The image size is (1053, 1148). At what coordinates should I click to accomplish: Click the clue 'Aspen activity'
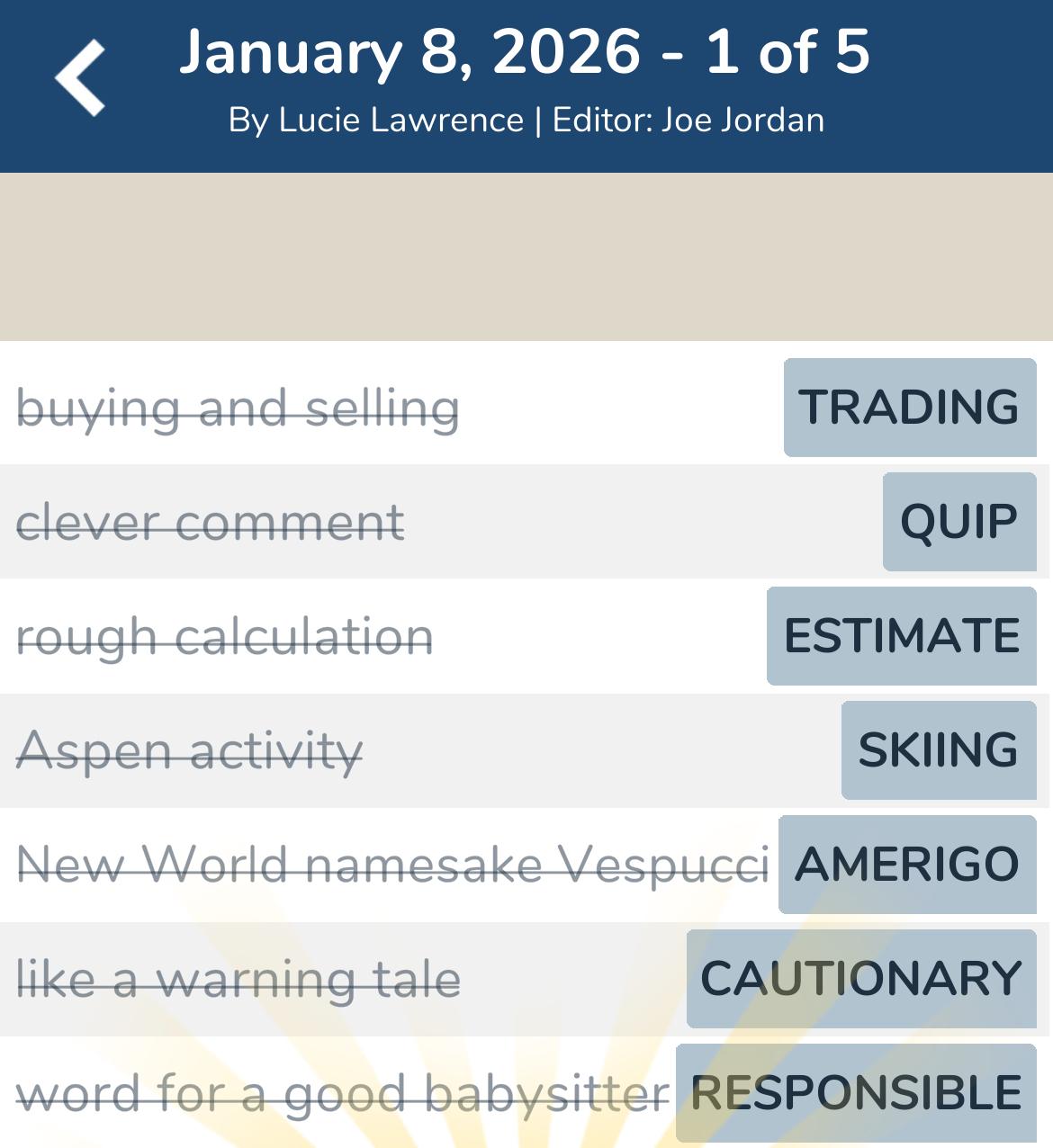click(x=190, y=750)
